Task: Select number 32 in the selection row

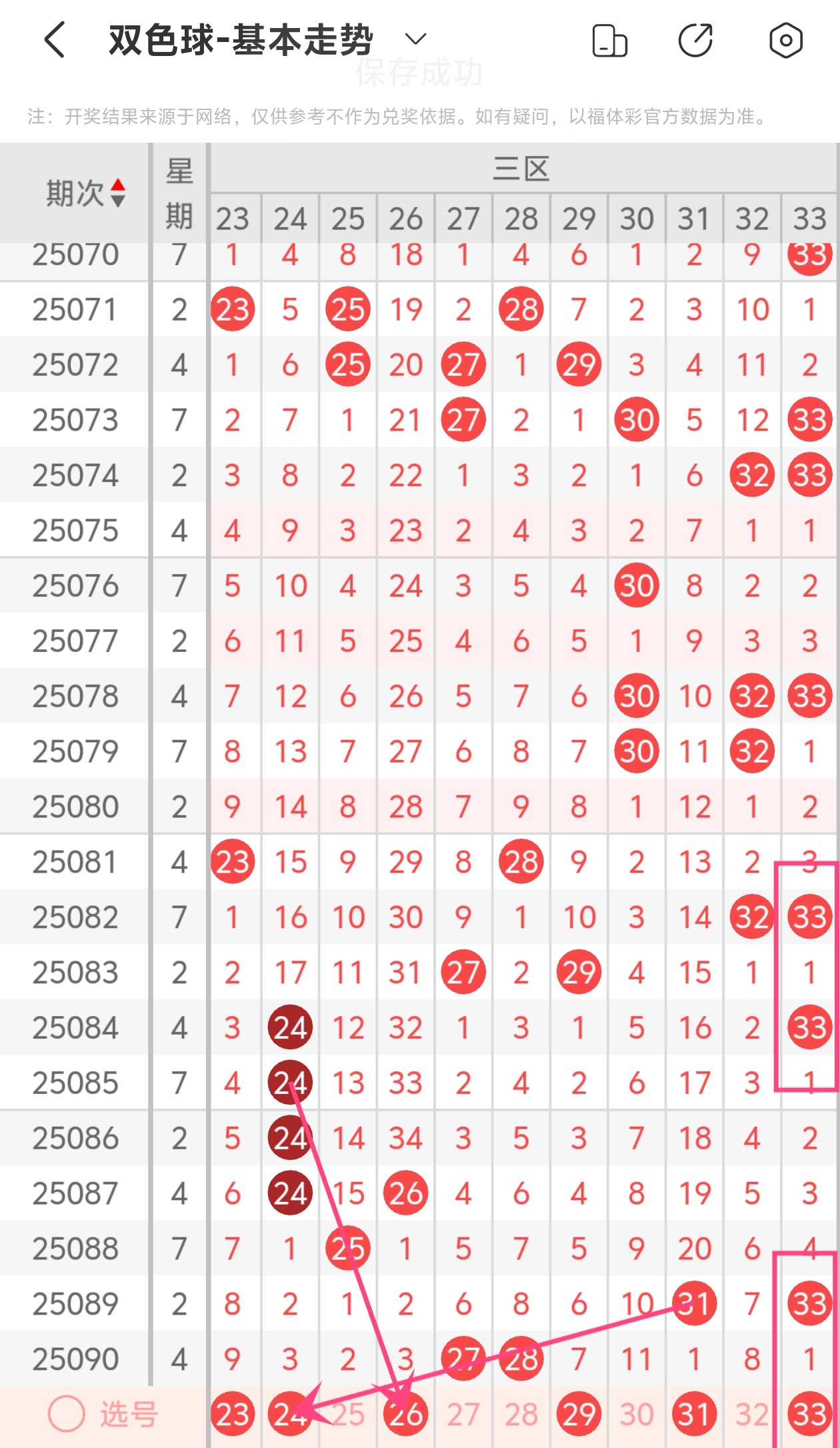Action: pos(752,1415)
